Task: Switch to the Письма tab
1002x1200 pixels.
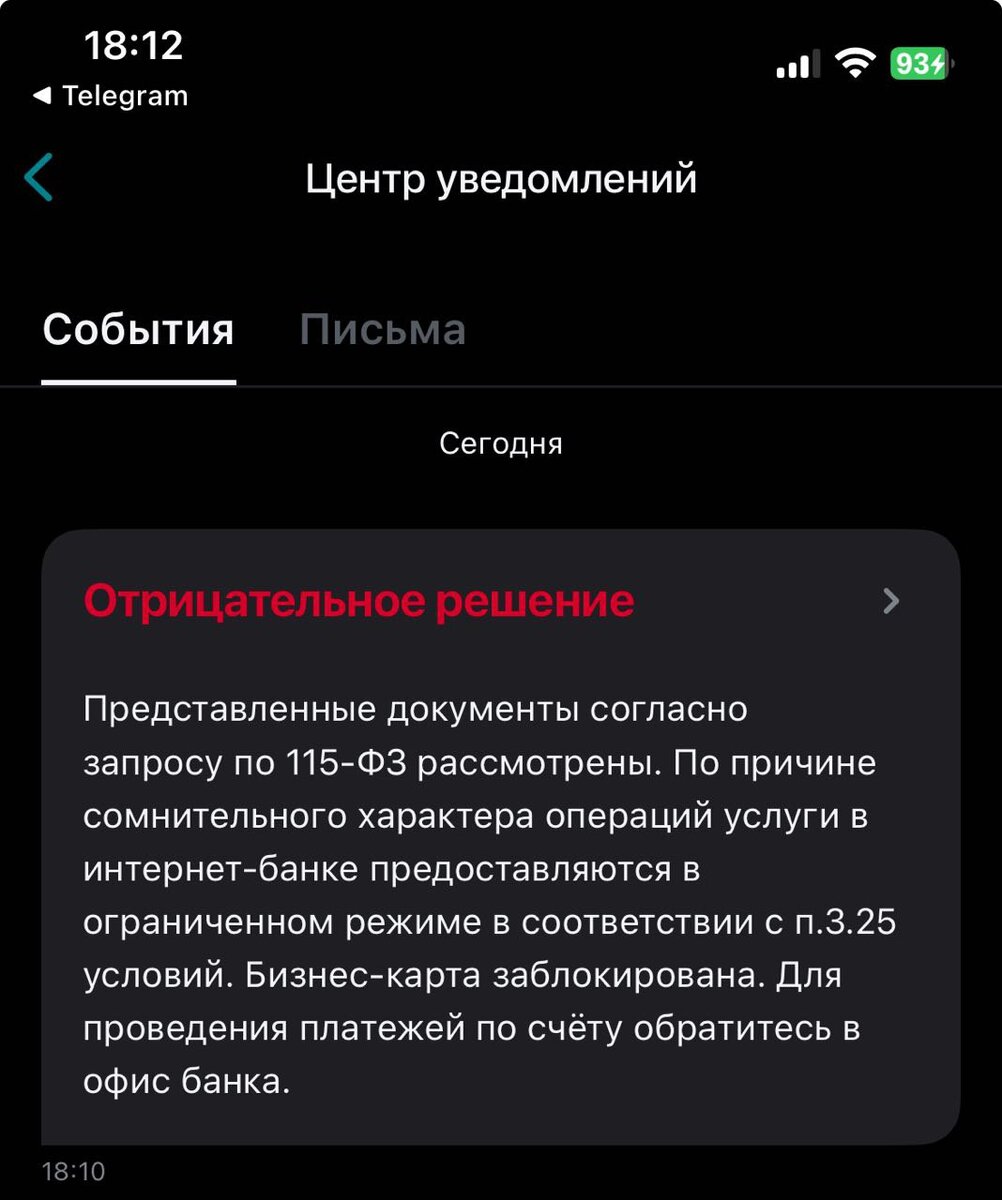Action: tap(382, 330)
